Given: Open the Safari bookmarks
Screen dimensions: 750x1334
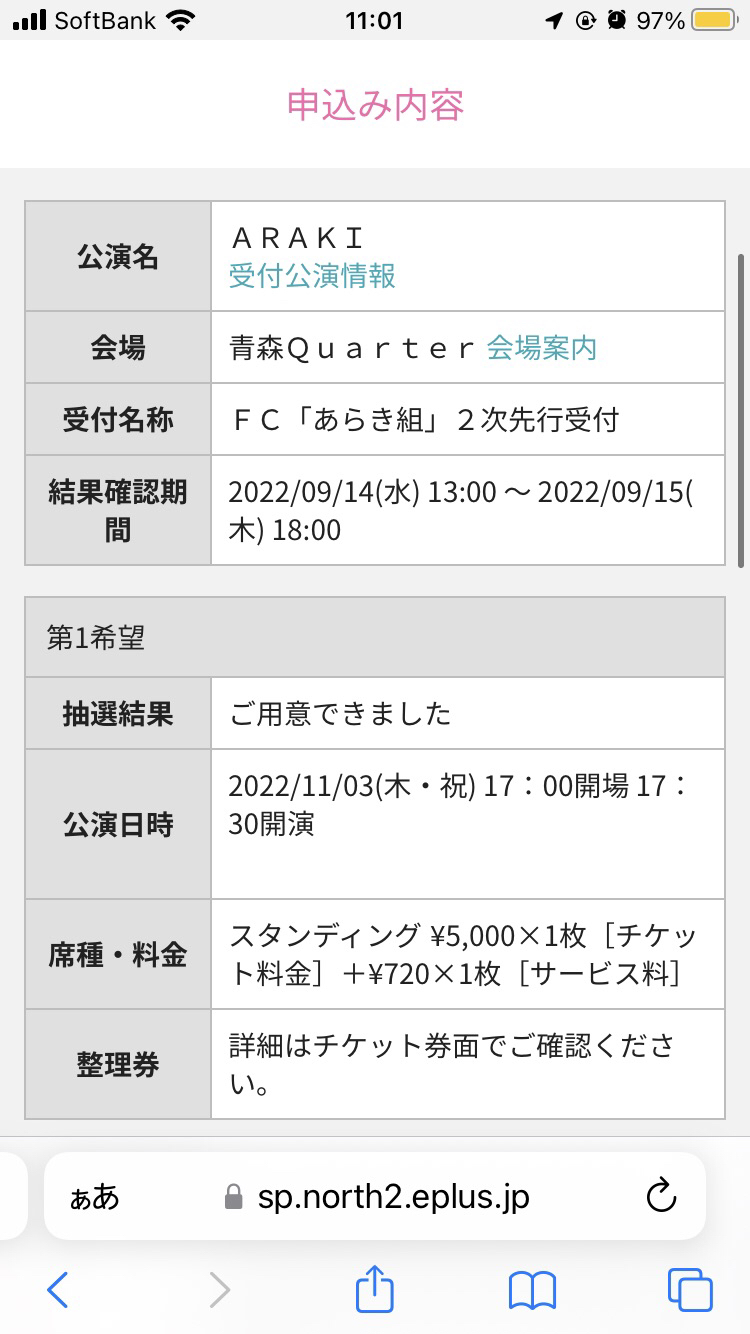Looking at the screenshot, I should point(532,1290).
